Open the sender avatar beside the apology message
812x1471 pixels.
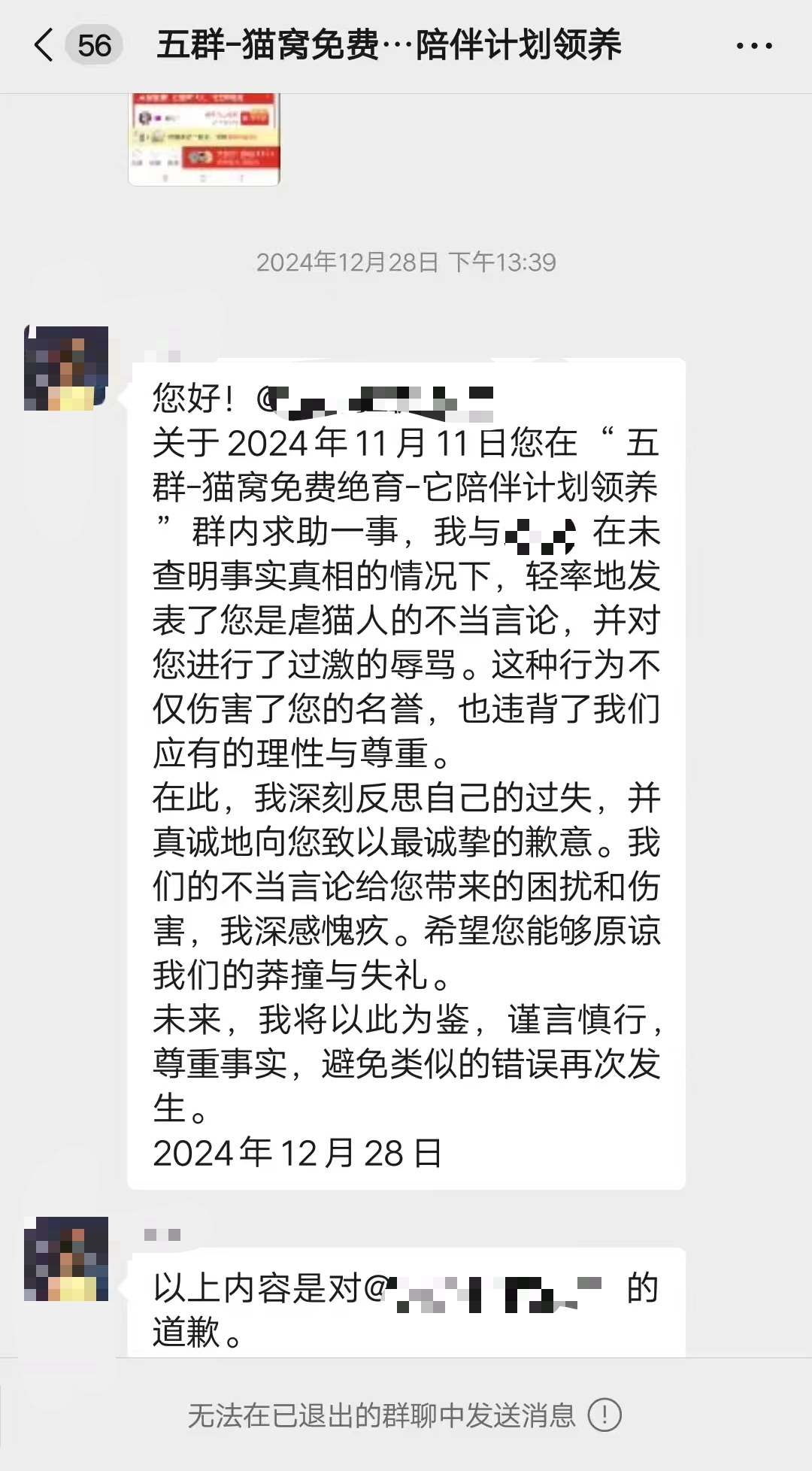[x=66, y=368]
